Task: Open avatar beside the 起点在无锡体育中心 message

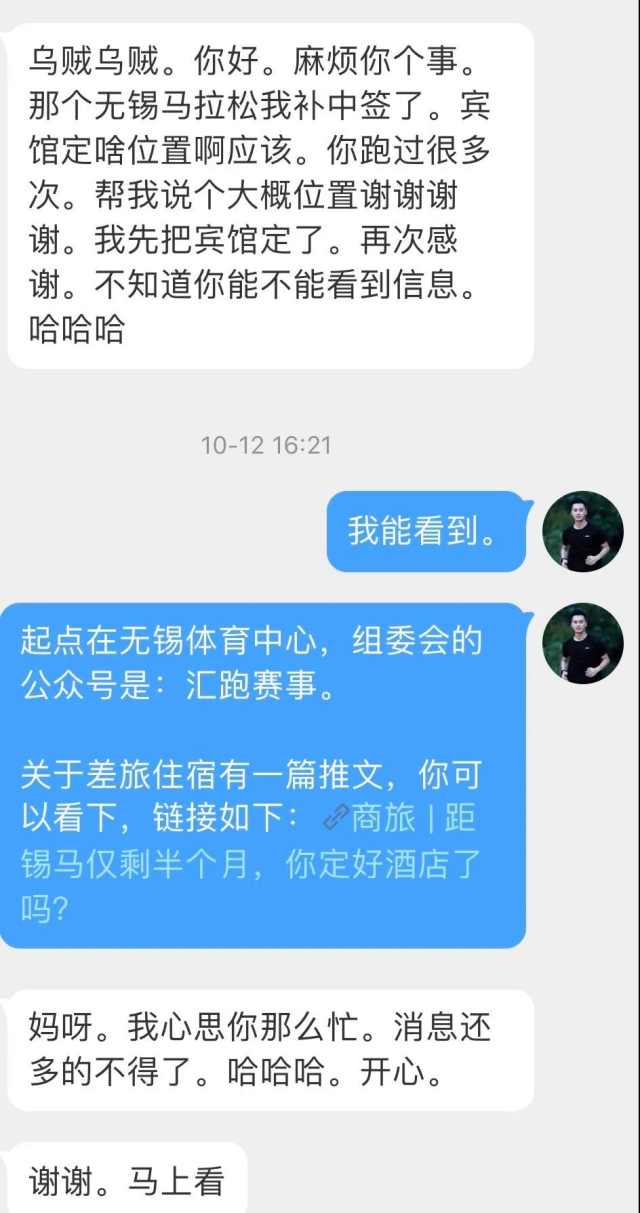Action: point(582,643)
